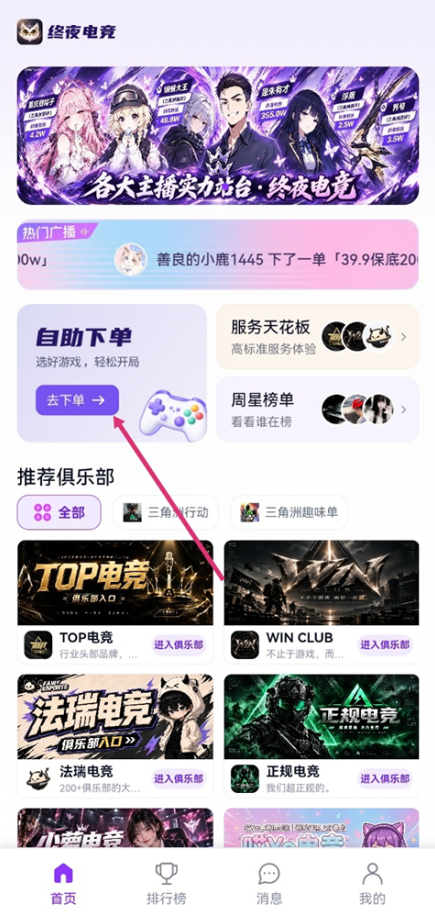Select the 全部 filter chip
This screenshot has width=435, height=912.
point(59,512)
